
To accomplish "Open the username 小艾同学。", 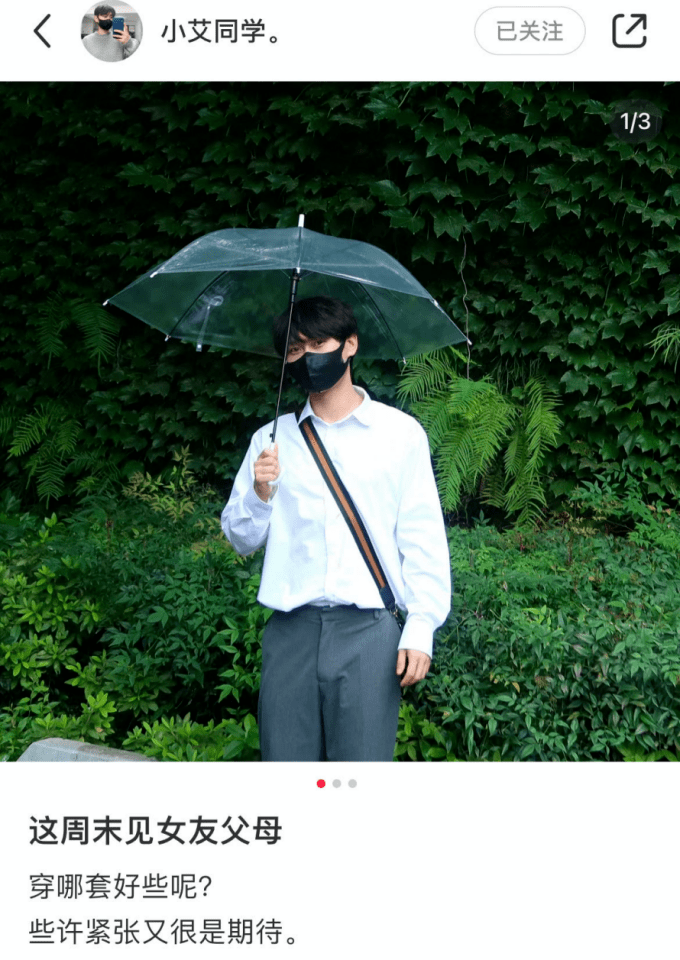I will coord(220,32).
